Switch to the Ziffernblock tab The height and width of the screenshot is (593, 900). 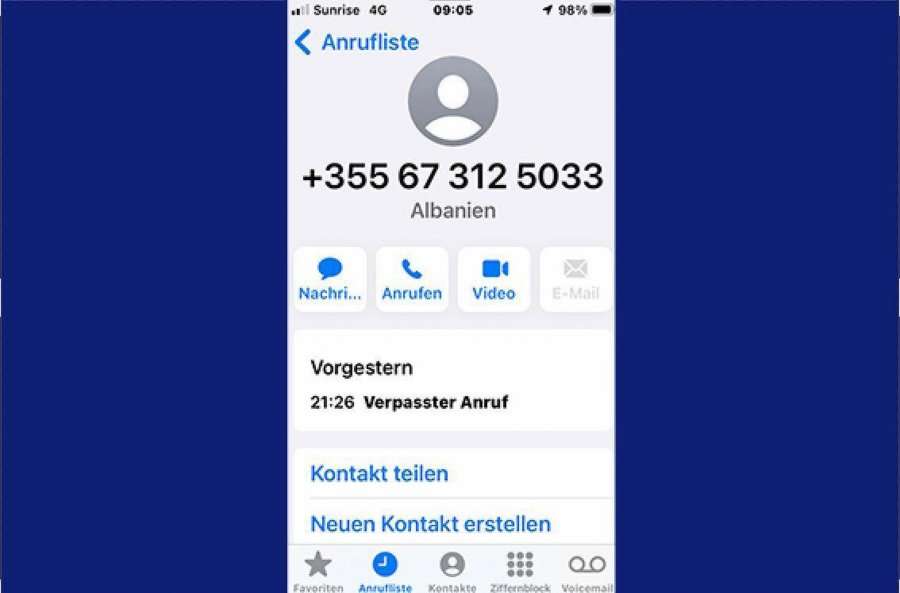tap(520, 571)
